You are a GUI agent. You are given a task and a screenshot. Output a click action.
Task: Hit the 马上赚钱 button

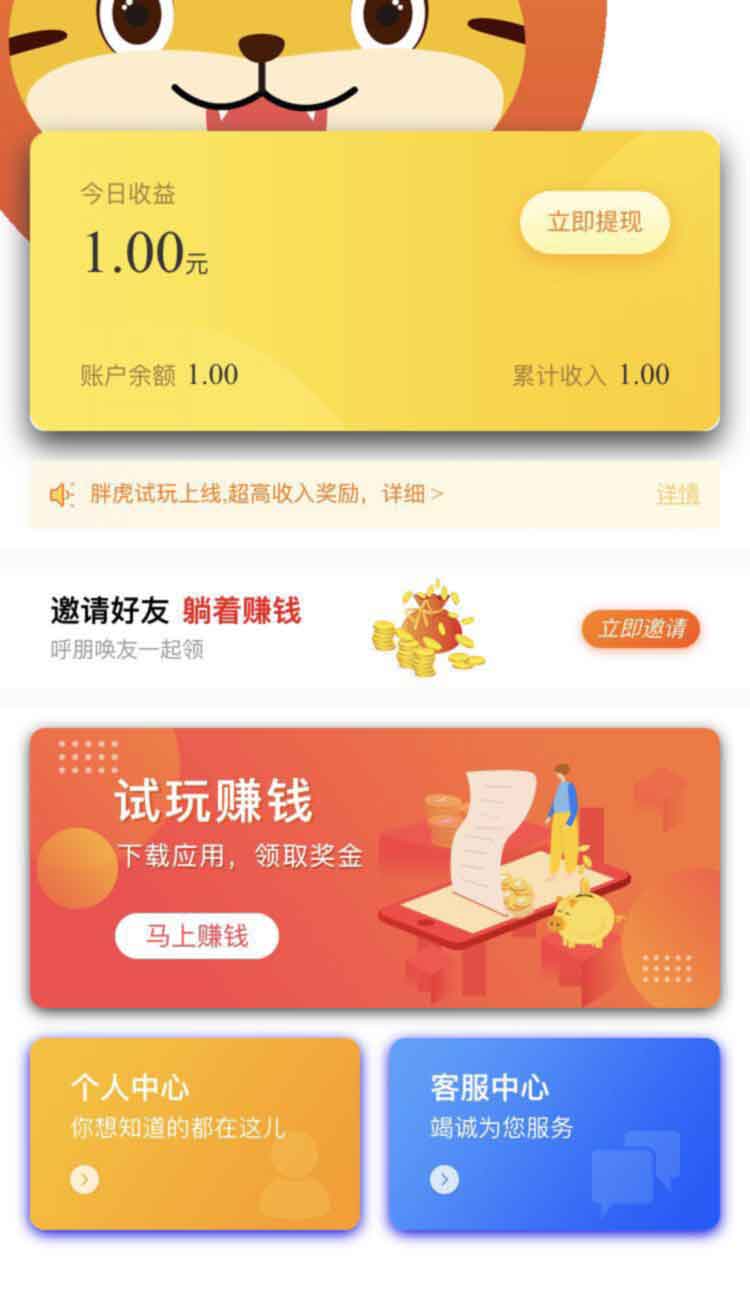tap(196, 936)
